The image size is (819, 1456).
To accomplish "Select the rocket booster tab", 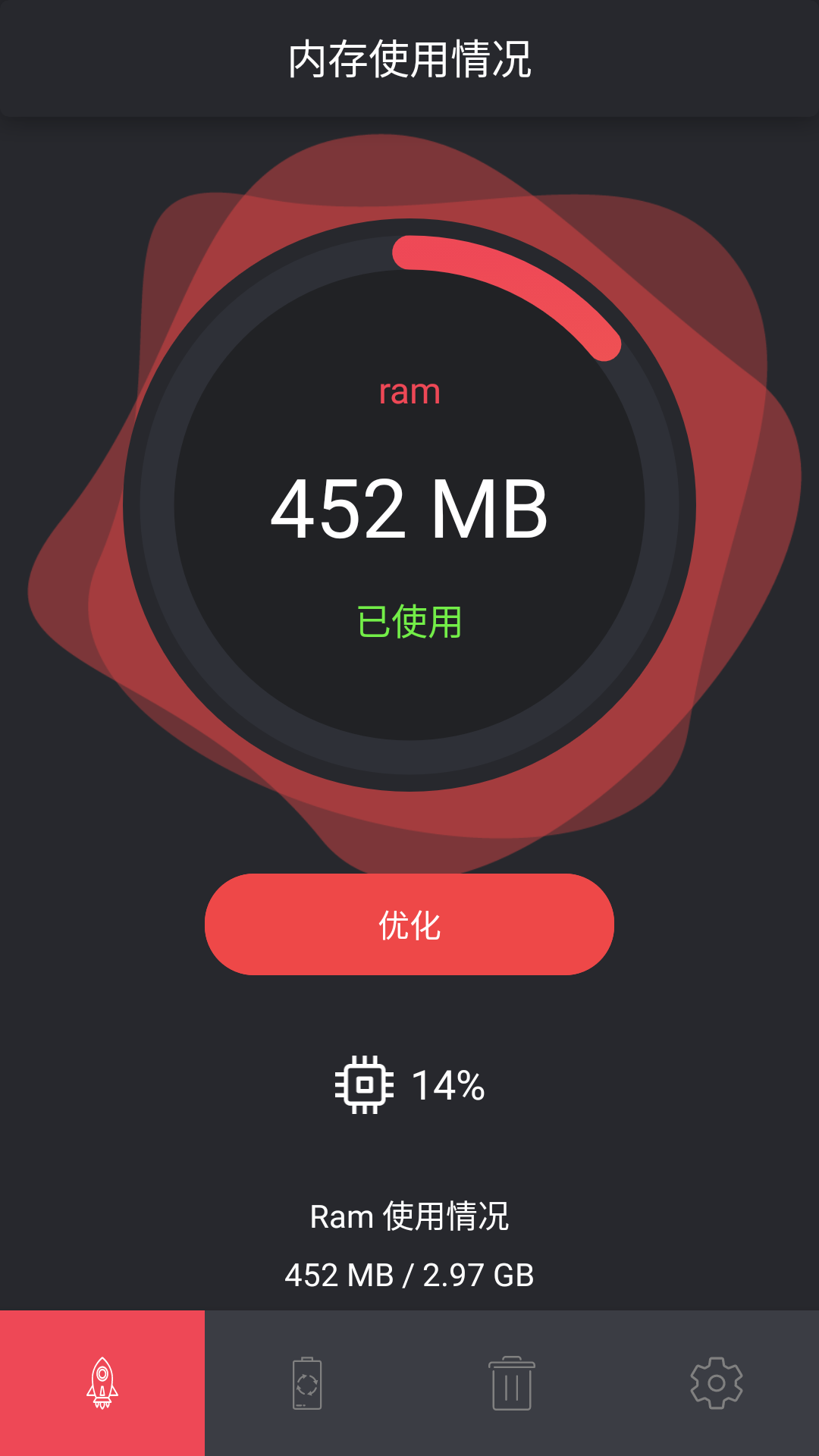I will coord(102,1383).
